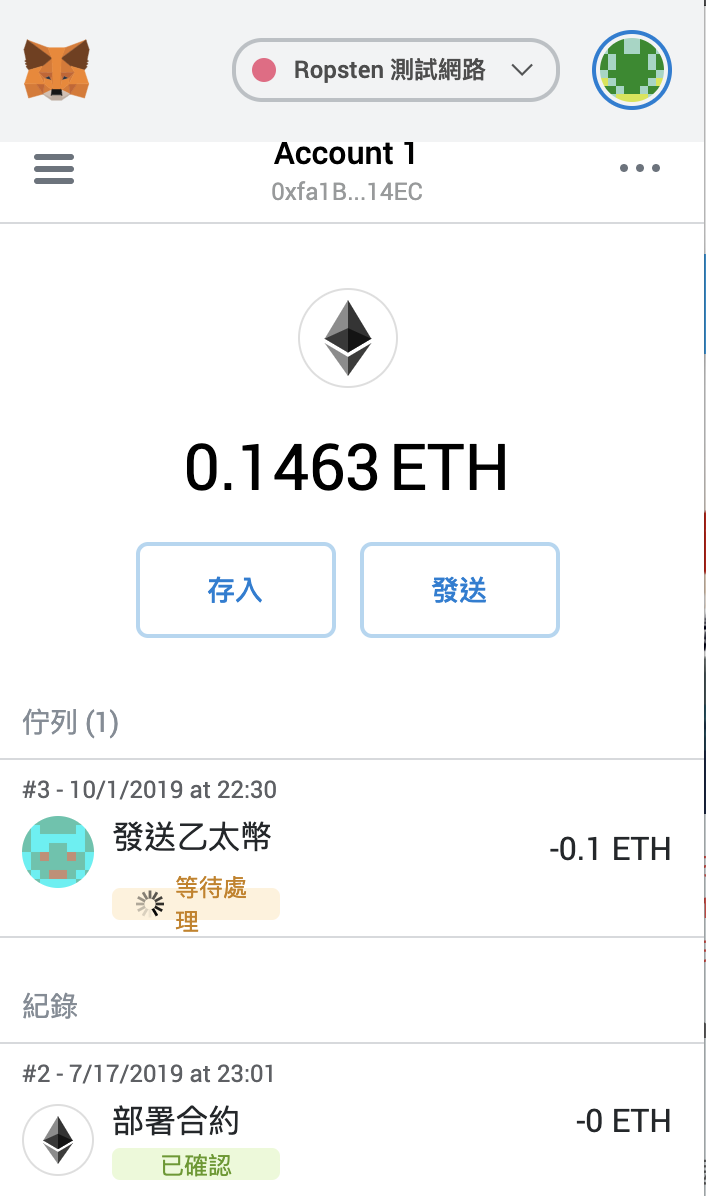Tap the 發送 send button
Screen dimensions: 706x1196
point(459,590)
